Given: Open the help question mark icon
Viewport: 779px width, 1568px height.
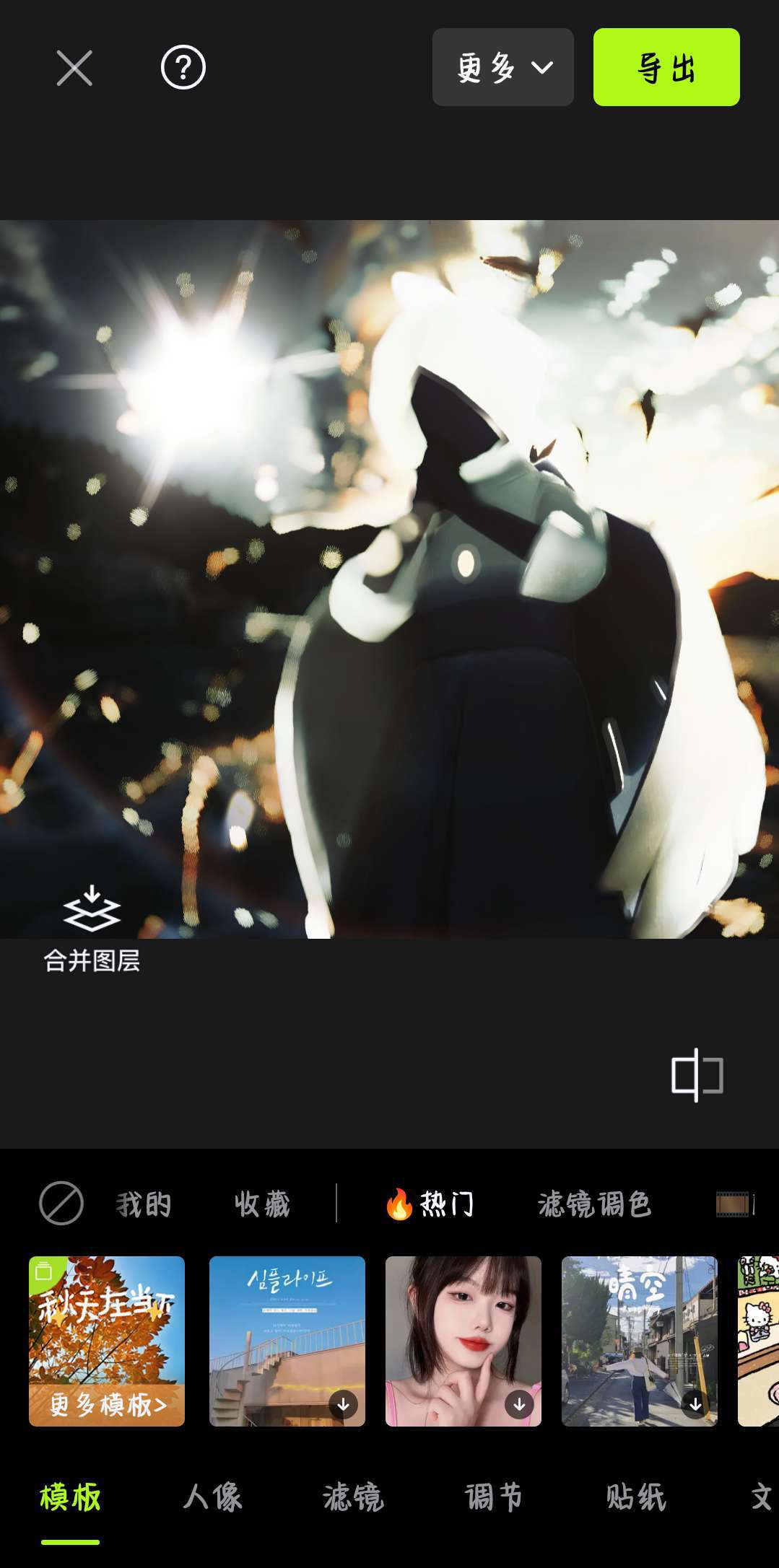Looking at the screenshot, I should point(183,68).
